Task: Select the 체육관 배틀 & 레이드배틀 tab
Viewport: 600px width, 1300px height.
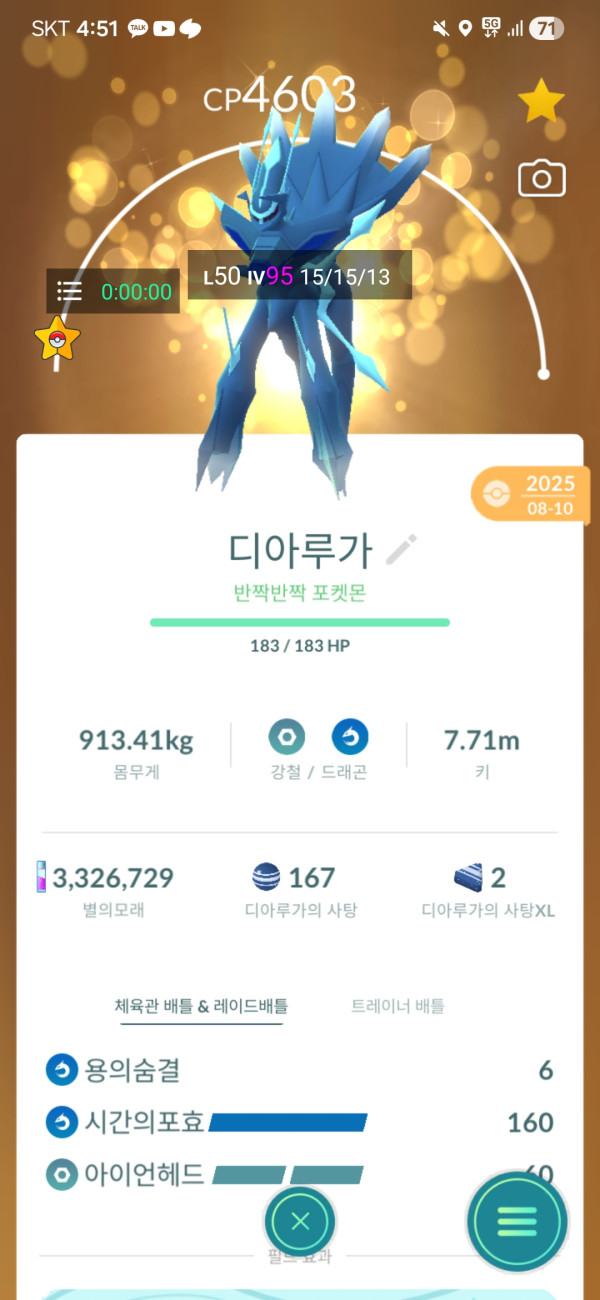Action: tap(201, 1006)
